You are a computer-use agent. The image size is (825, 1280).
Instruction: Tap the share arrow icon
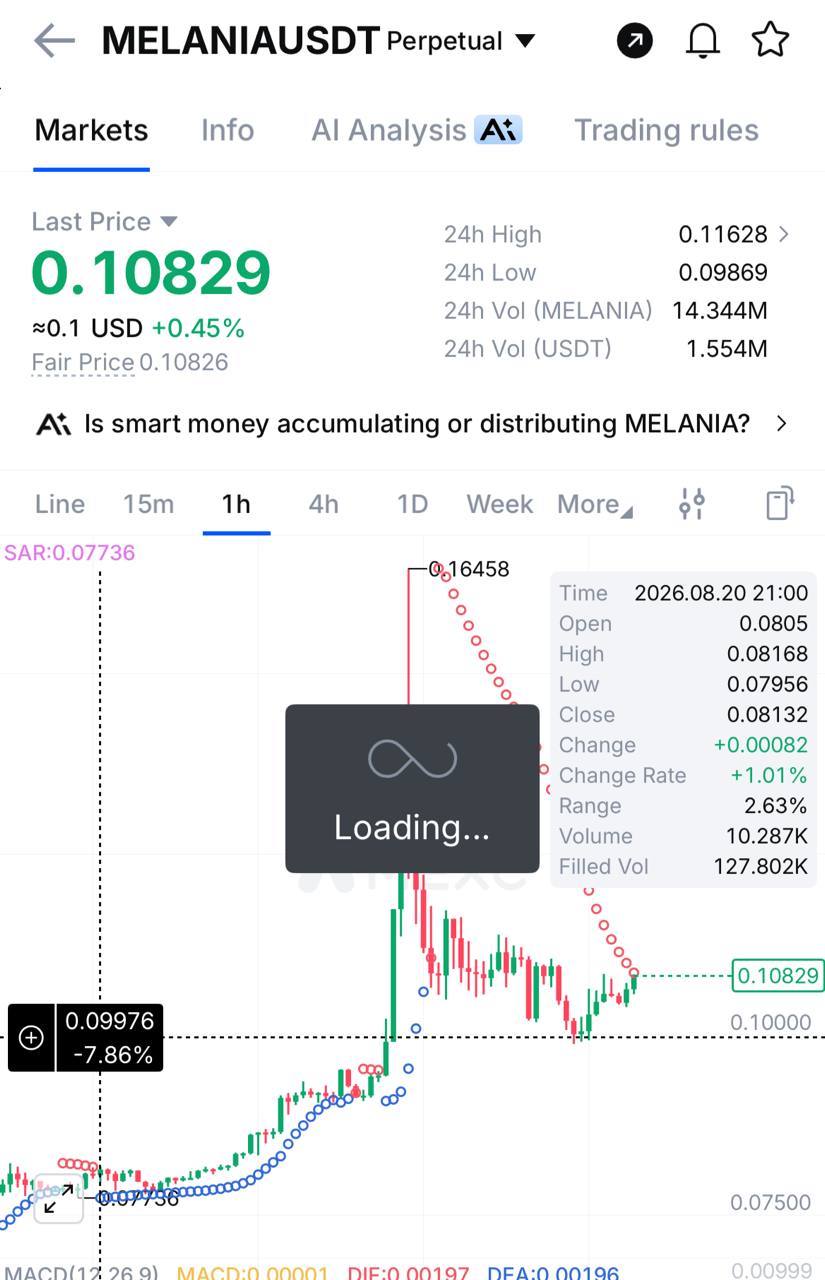pos(635,41)
